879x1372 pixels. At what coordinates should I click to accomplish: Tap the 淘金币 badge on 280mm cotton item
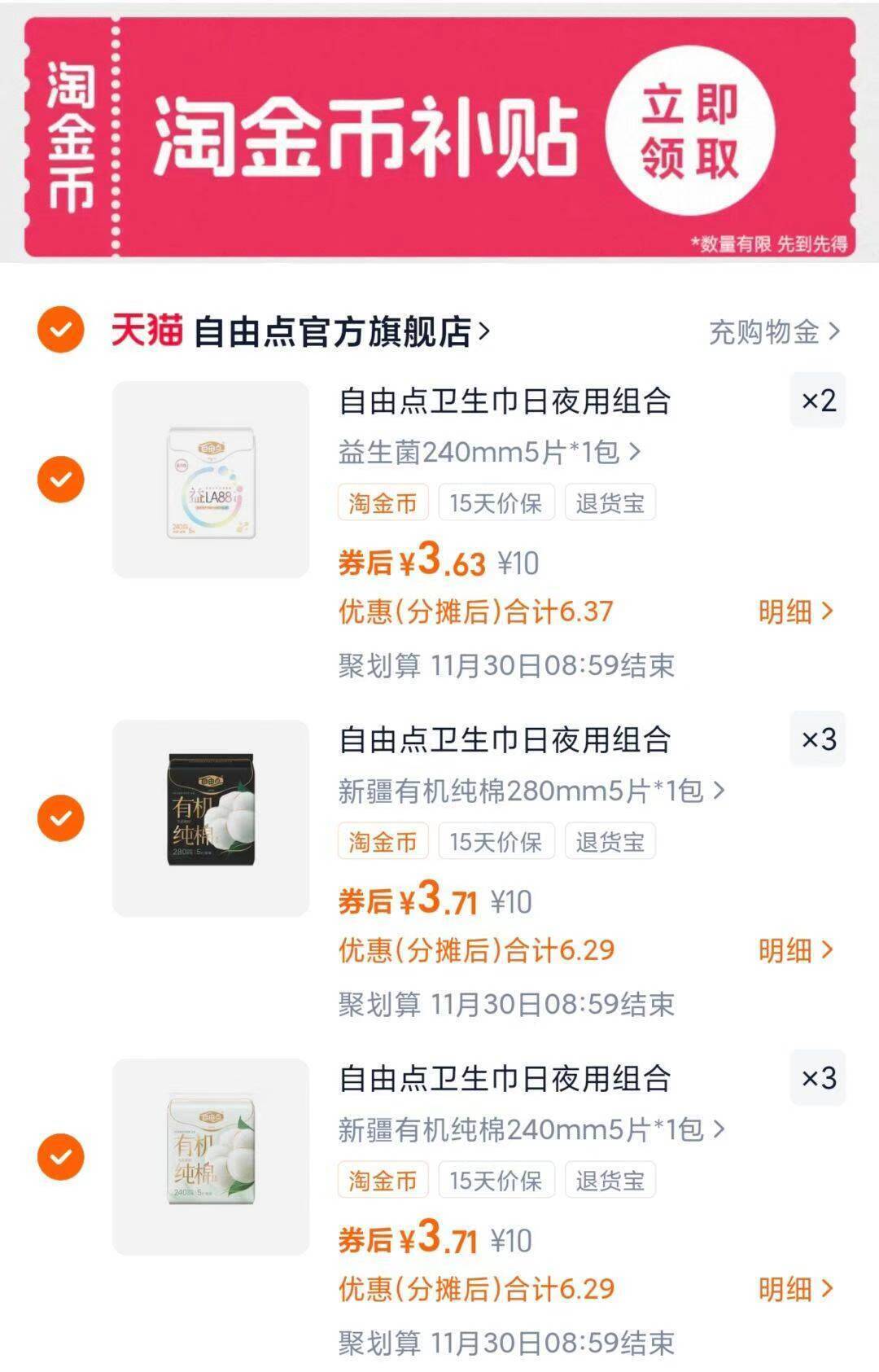pyautogui.click(x=383, y=841)
